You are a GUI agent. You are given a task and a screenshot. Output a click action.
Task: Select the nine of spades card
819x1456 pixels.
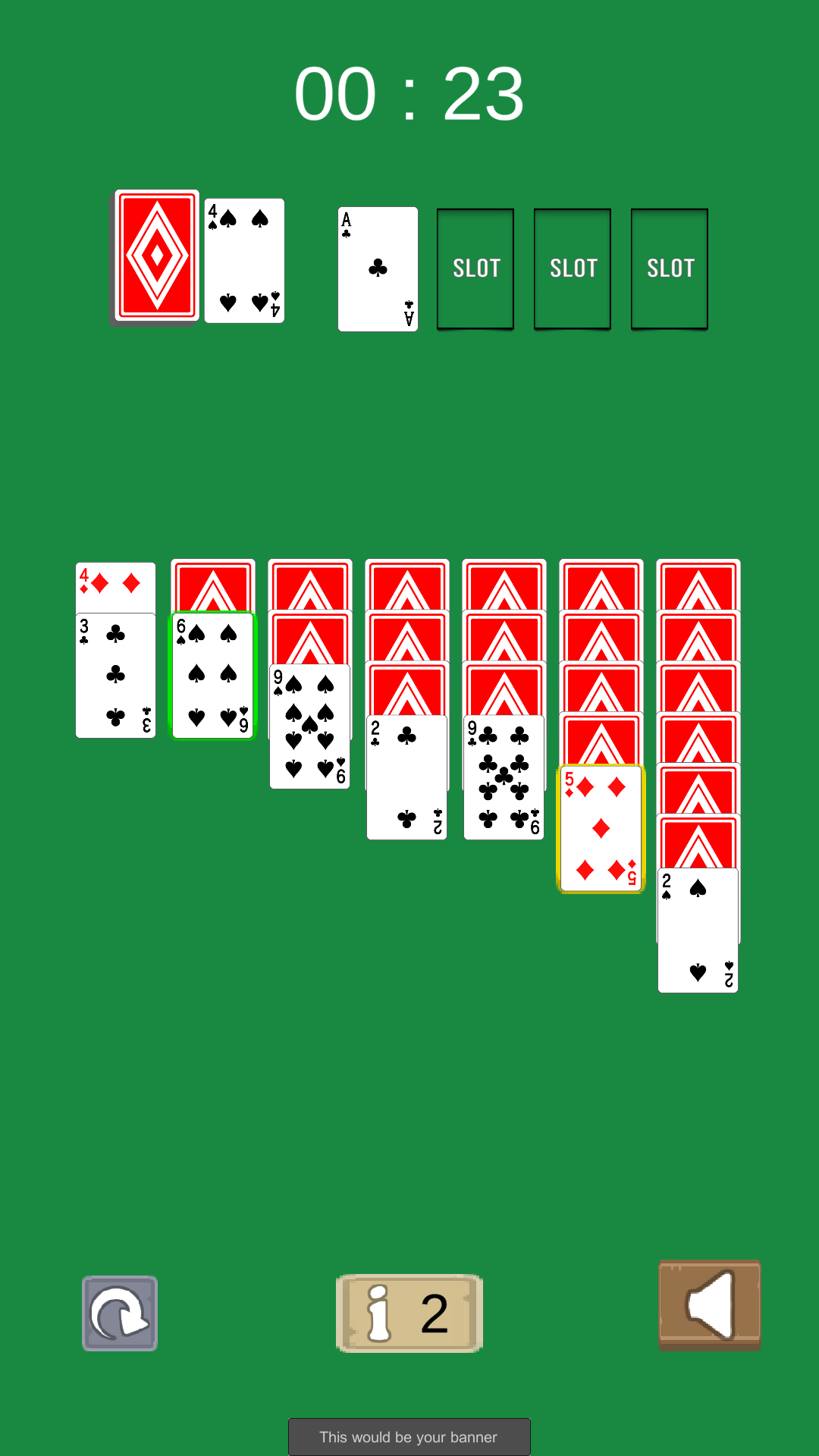point(309,726)
